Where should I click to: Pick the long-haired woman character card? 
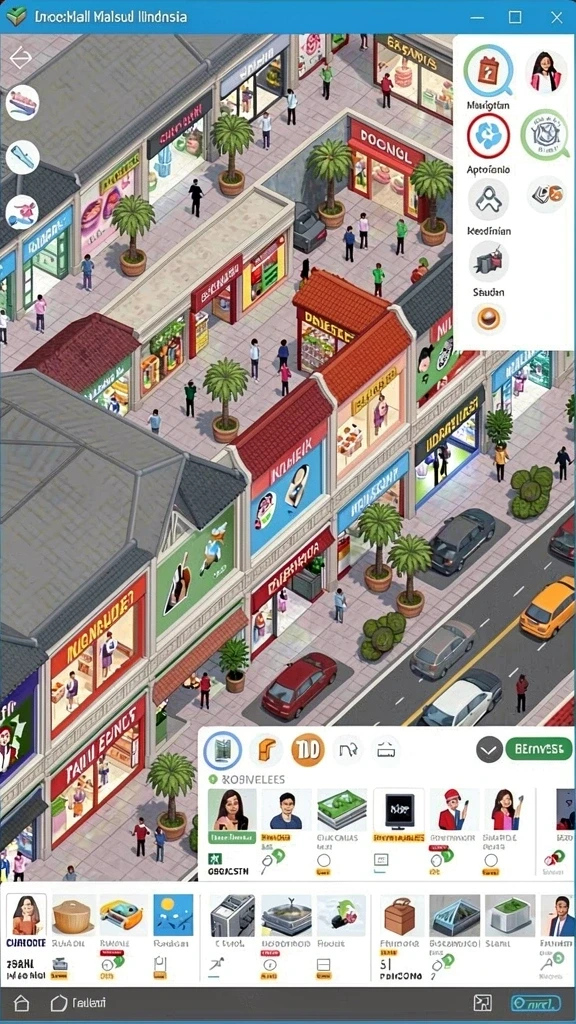[232, 816]
